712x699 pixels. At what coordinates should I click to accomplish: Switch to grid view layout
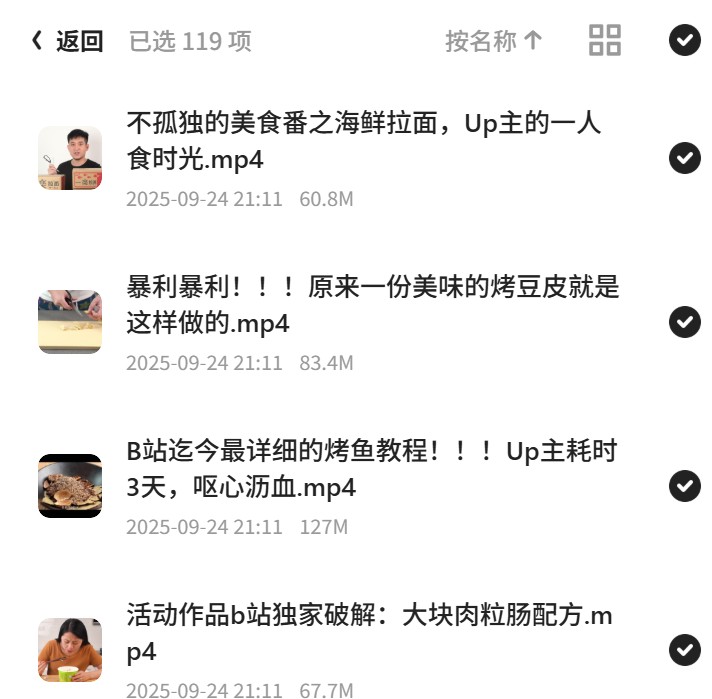pyautogui.click(x=605, y=40)
